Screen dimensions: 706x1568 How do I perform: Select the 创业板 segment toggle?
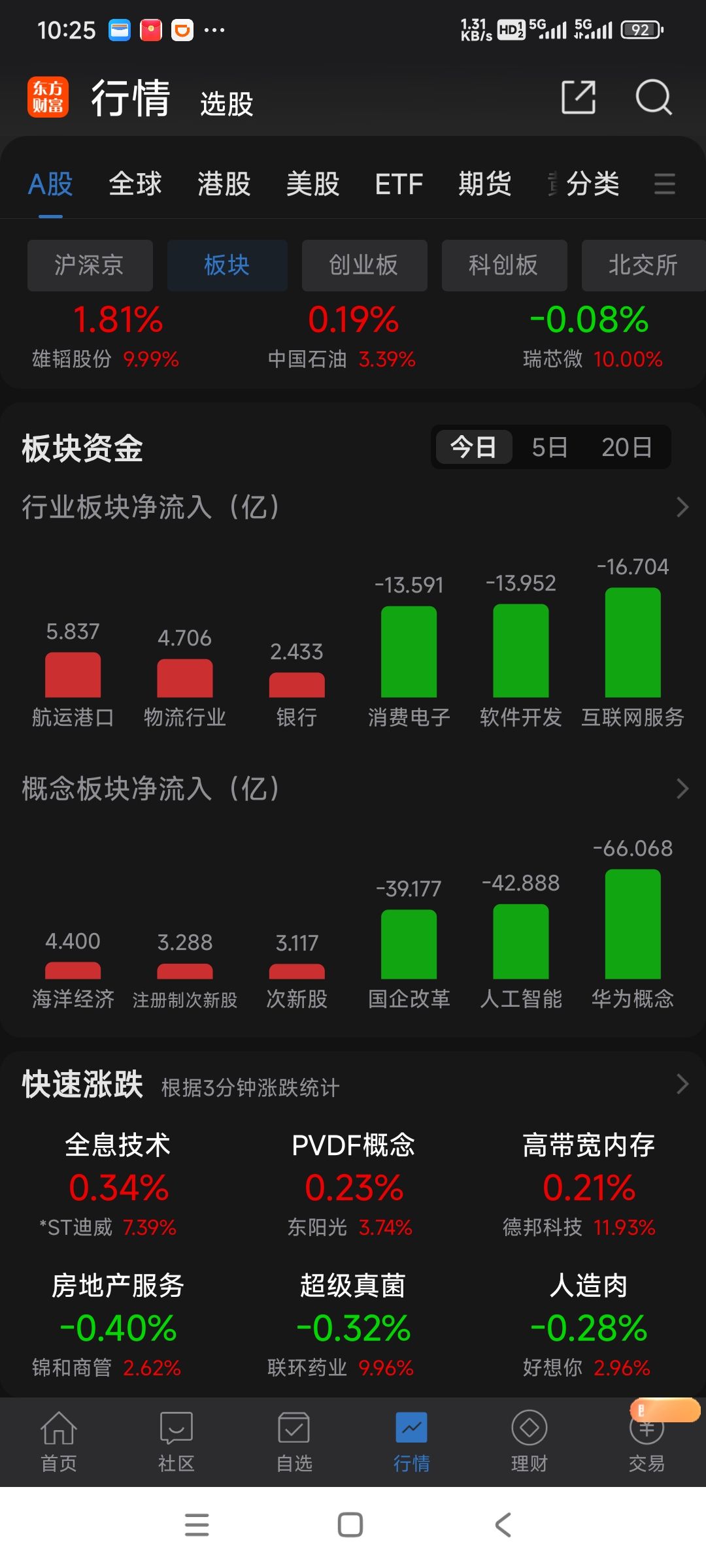(x=364, y=265)
